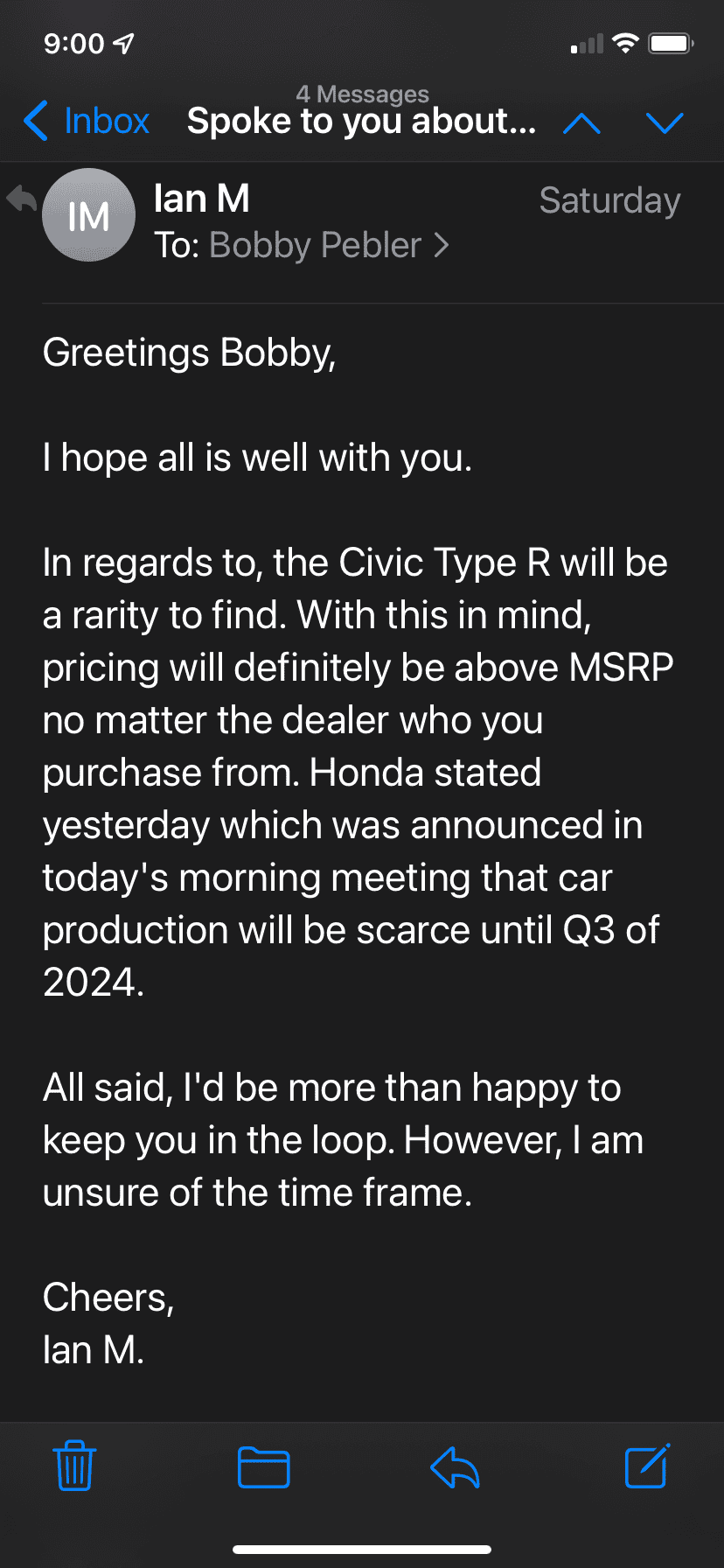This screenshot has height=1568, width=724.
Task: Tap the location arrow next to the clock
Action: (x=124, y=43)
